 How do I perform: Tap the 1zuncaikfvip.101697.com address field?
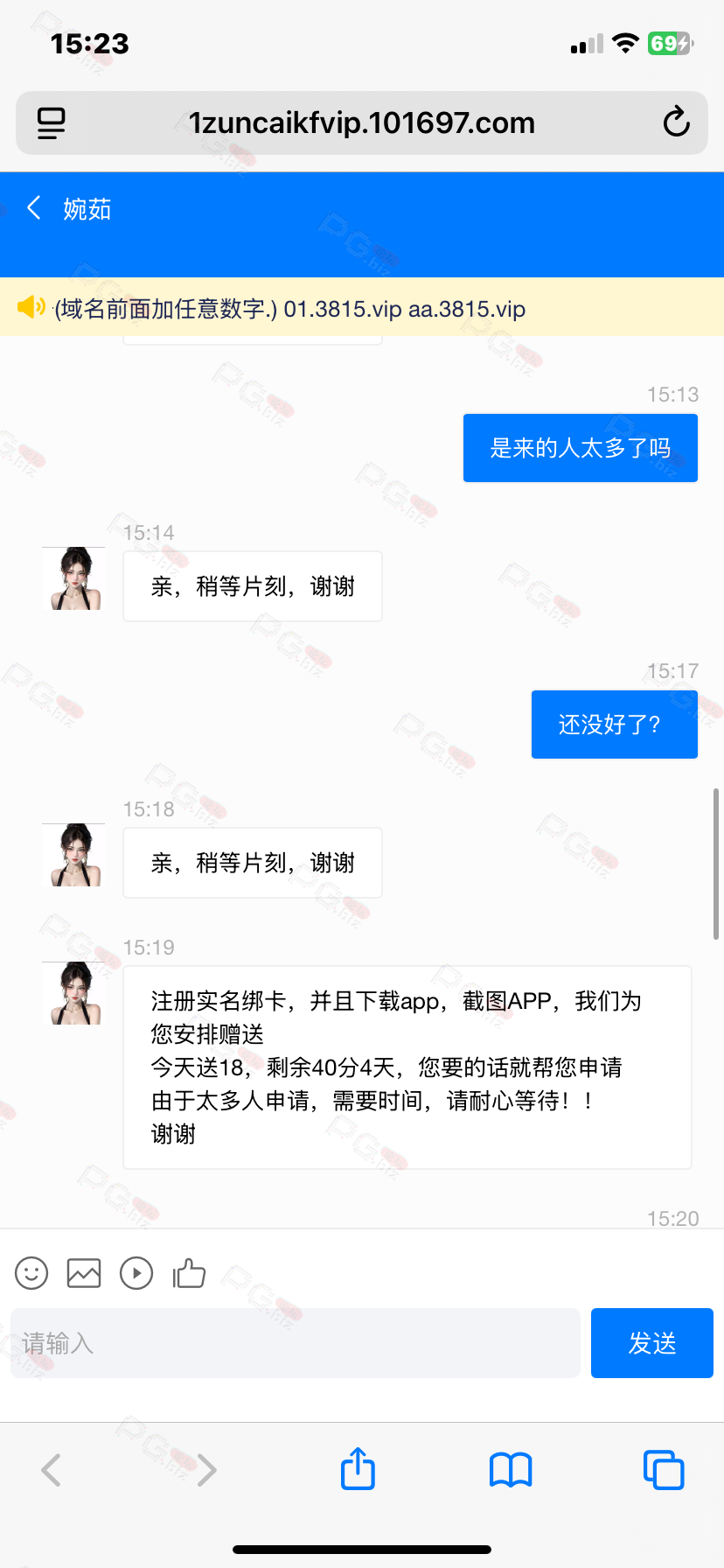pos(362,122)
